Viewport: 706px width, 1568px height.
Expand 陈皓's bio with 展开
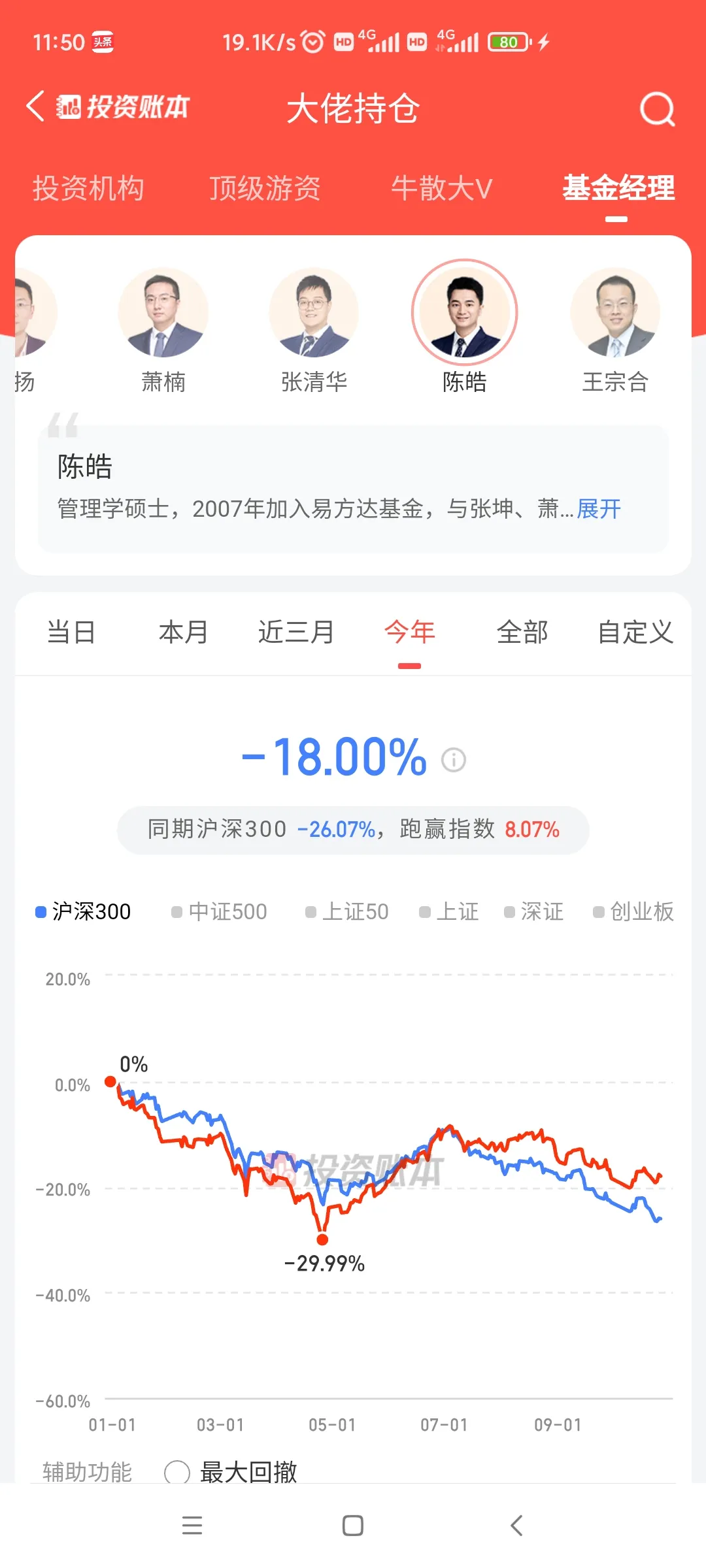pyautogui.click(x=599, y=508)
